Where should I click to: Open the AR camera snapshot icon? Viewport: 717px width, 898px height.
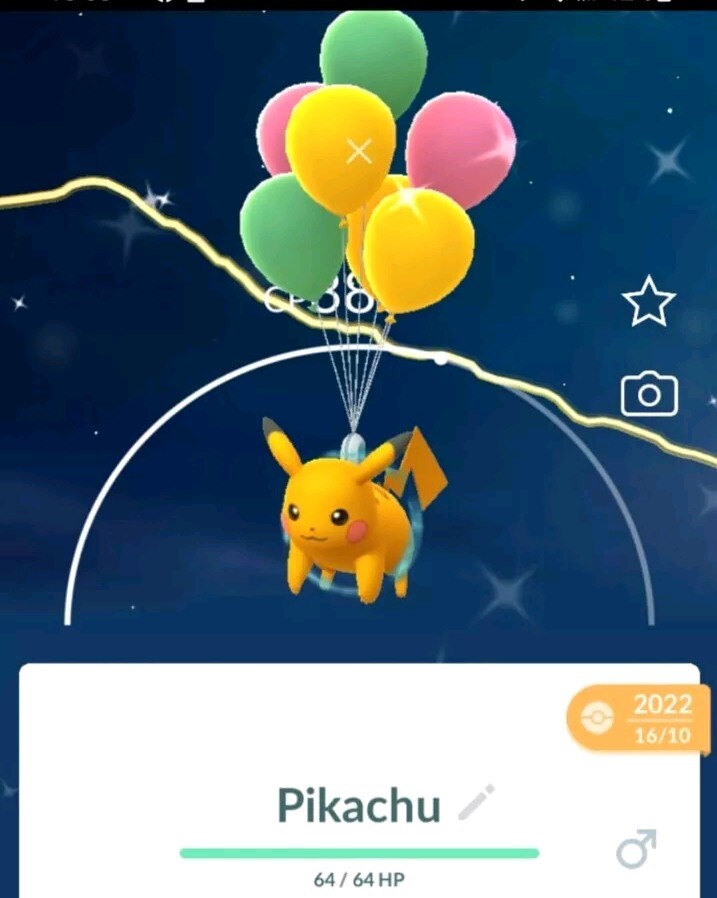tap(649, 395)
